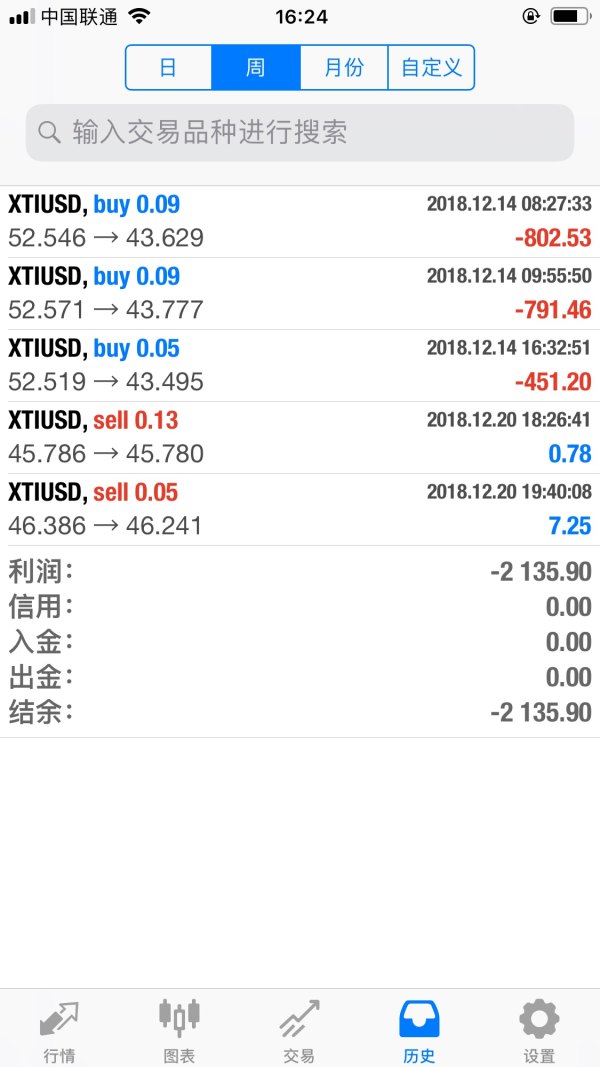This screenshot has height=1067, width=600.
Task: Select the 历史 history tab
Action: (x=420, y=1030)
